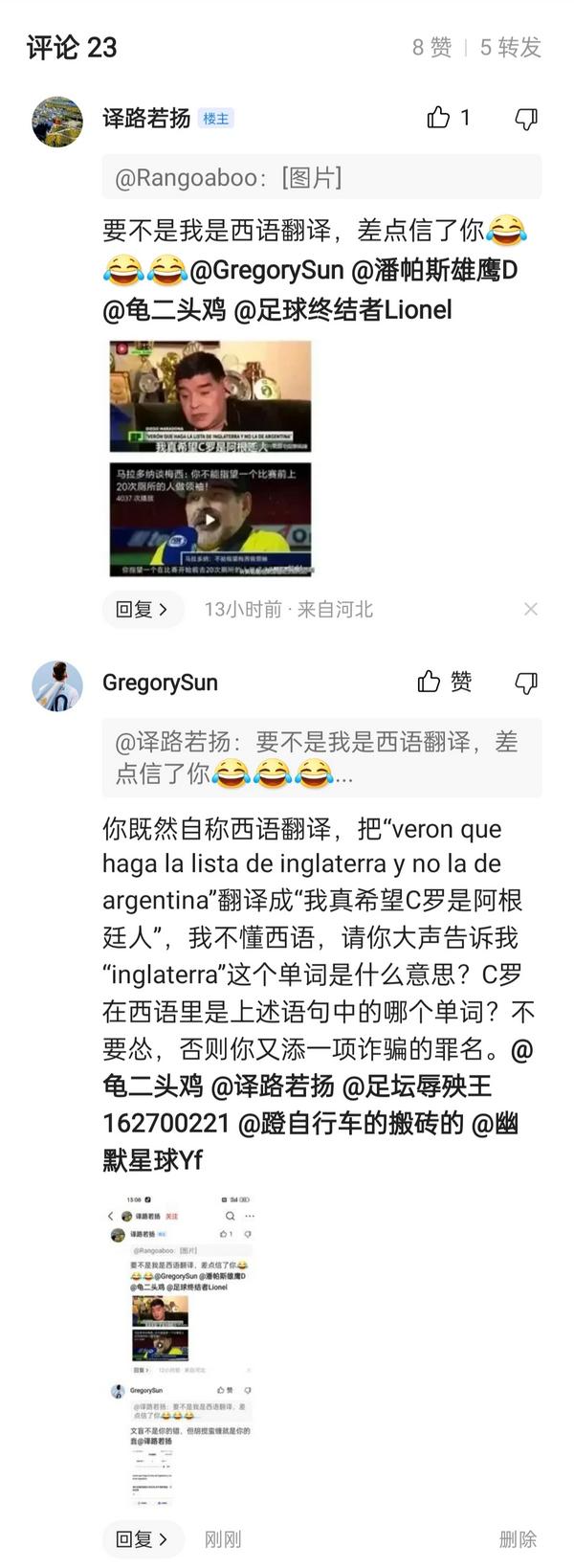Open GregorySun's profile avatar
Screen dimensions: 574x1568
[x=57, y=685]
